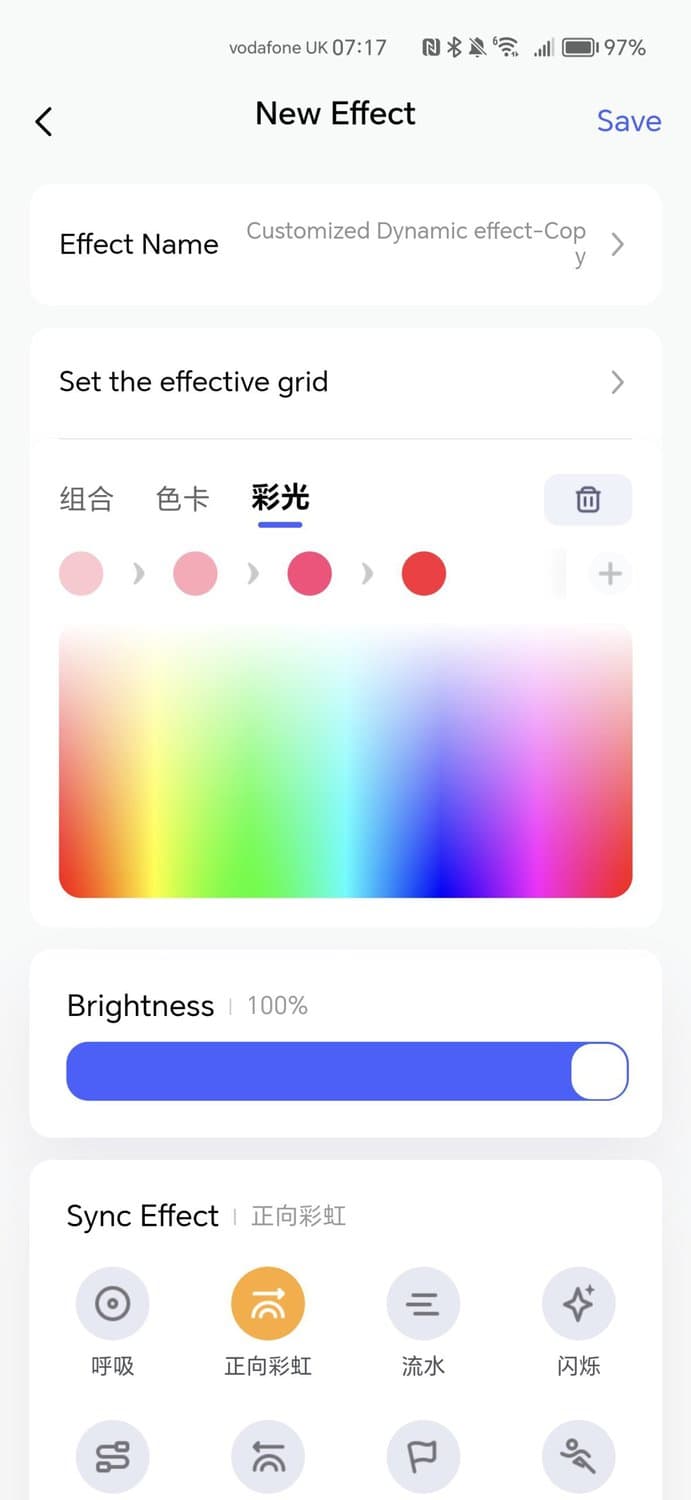Choose the 呼吸 sync effect

[x=113, y=1304]
